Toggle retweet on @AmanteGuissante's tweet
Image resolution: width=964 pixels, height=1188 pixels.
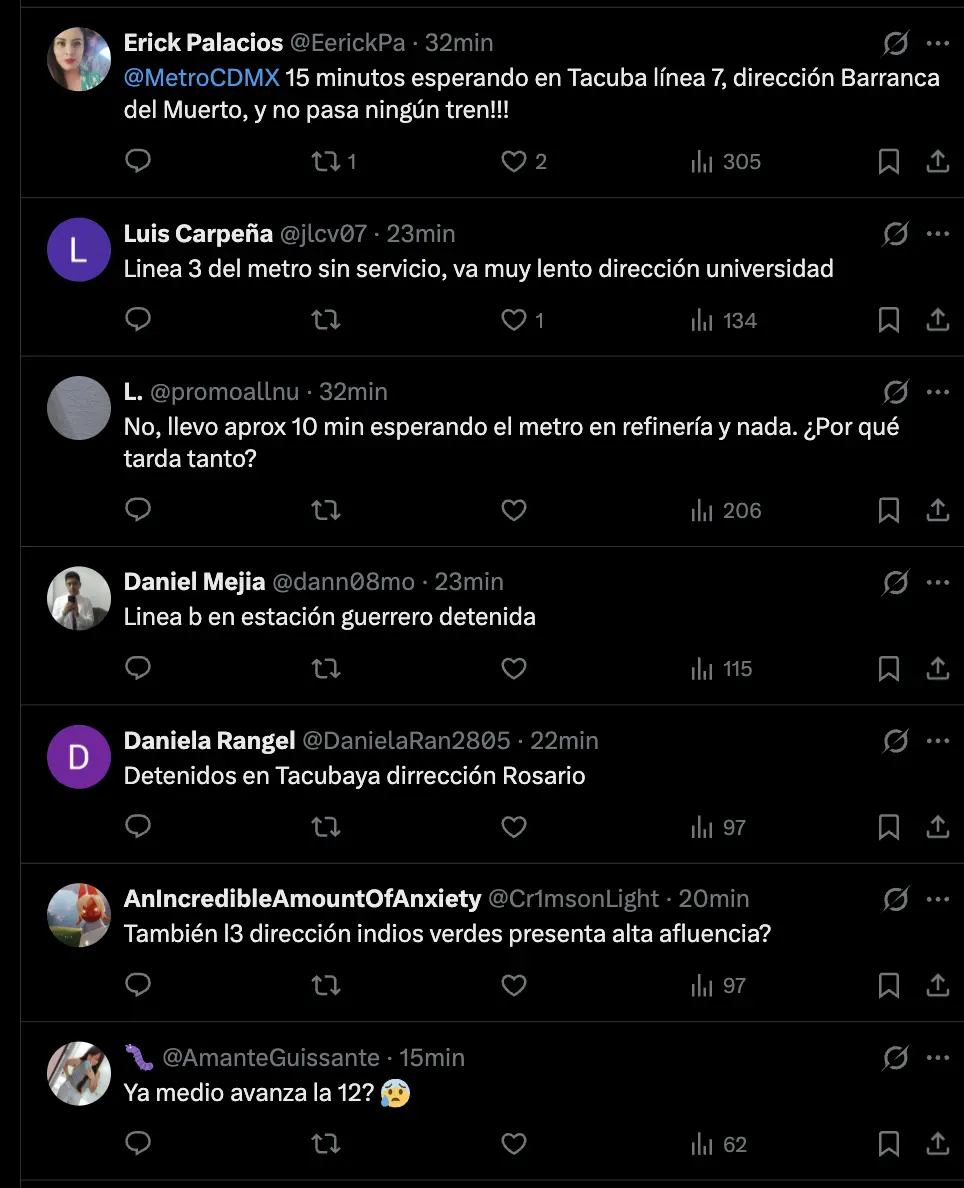326,1144
